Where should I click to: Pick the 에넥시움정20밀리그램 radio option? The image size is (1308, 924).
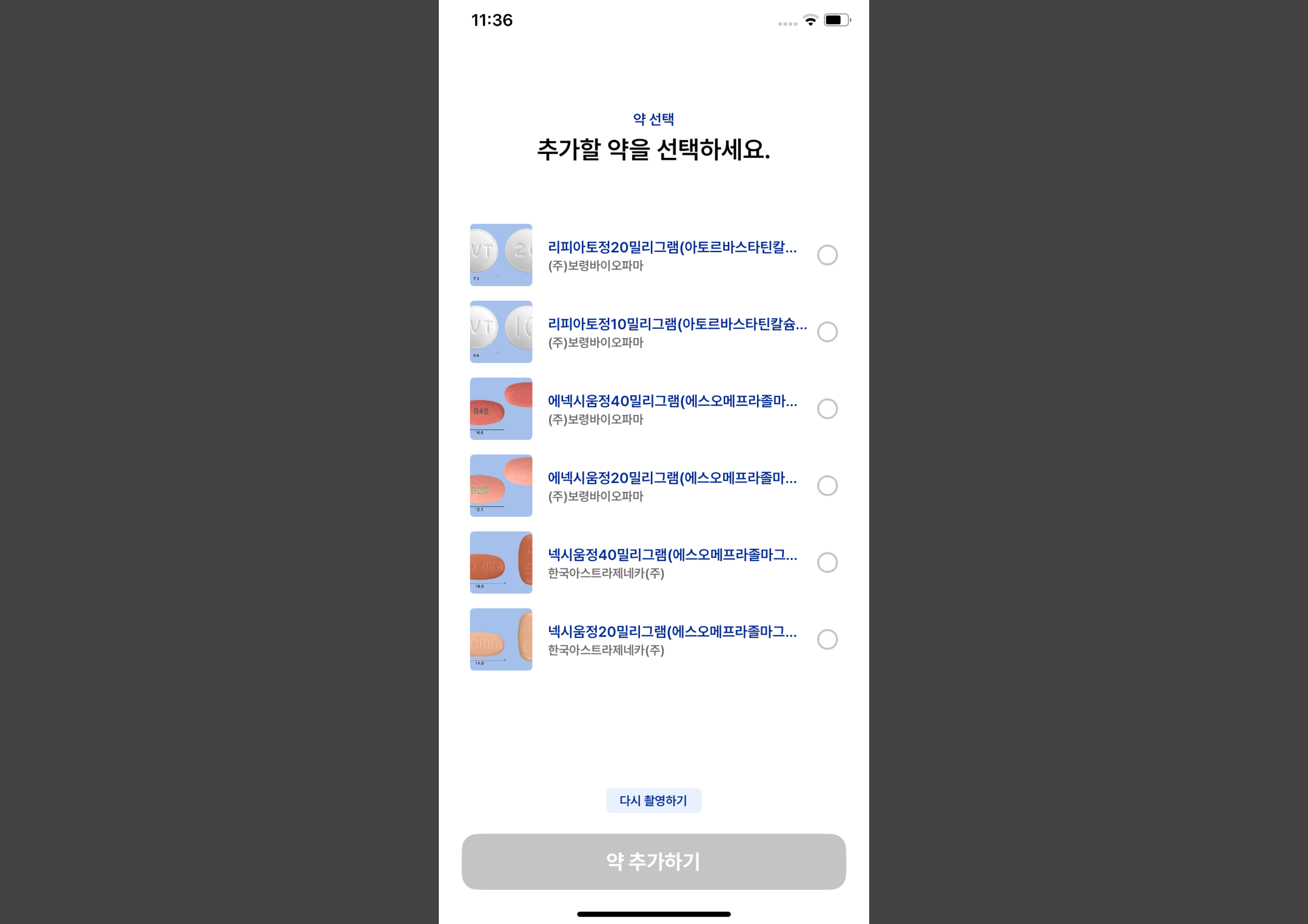point(826,485)
